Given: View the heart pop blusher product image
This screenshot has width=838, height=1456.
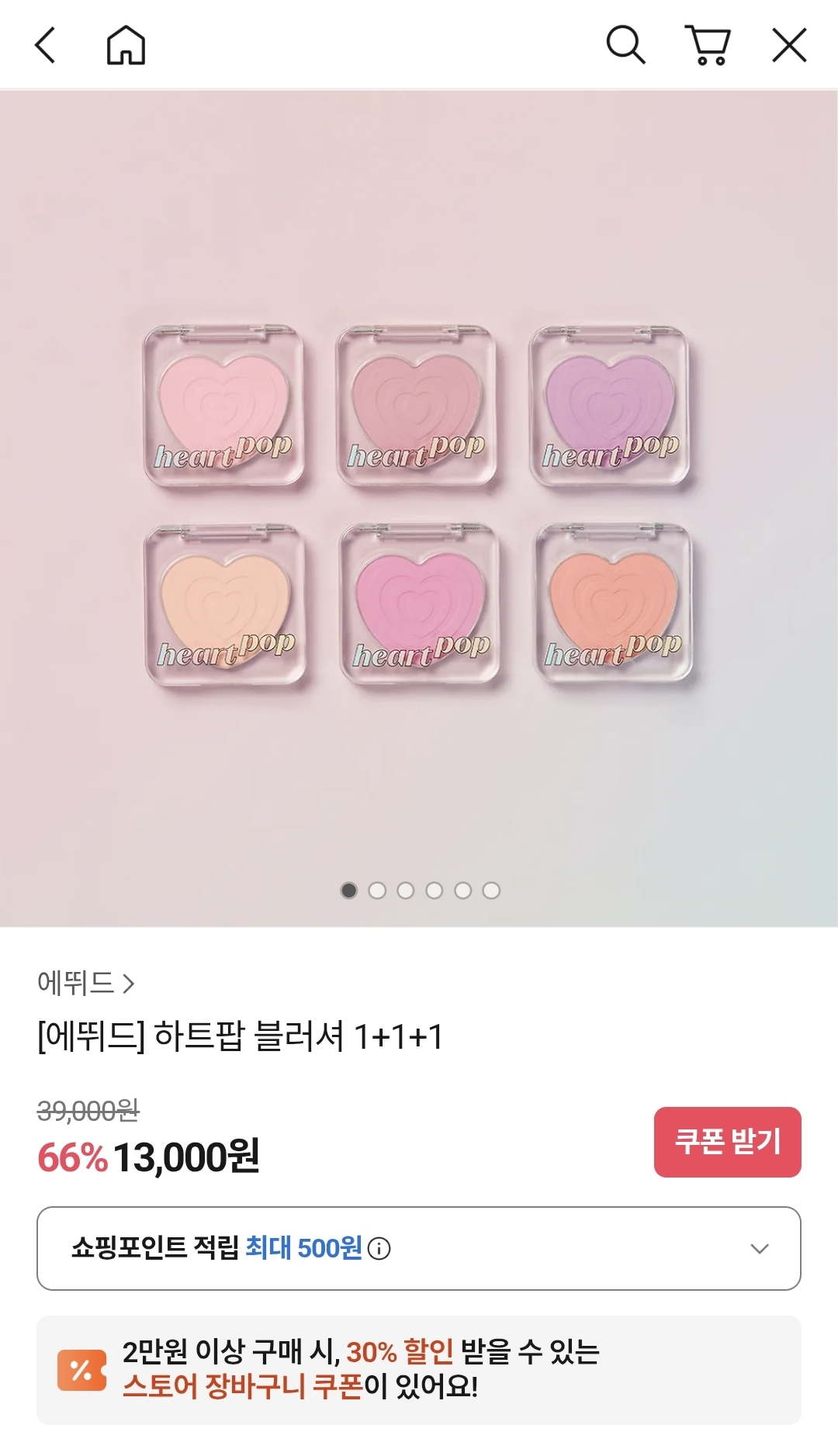Looking at the screenshot, I should pos(419,508).
